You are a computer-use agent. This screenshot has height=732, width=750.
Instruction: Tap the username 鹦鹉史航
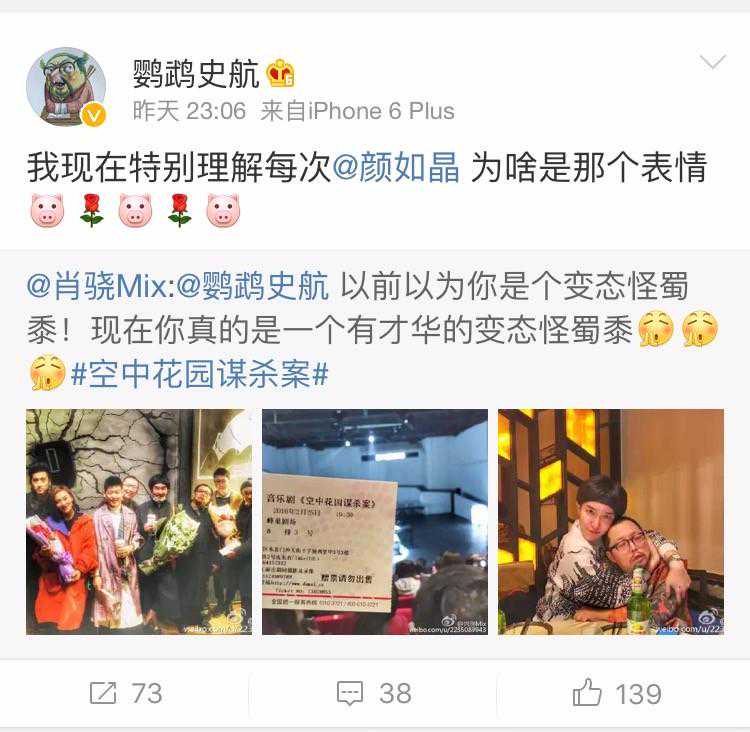point(196,73)
